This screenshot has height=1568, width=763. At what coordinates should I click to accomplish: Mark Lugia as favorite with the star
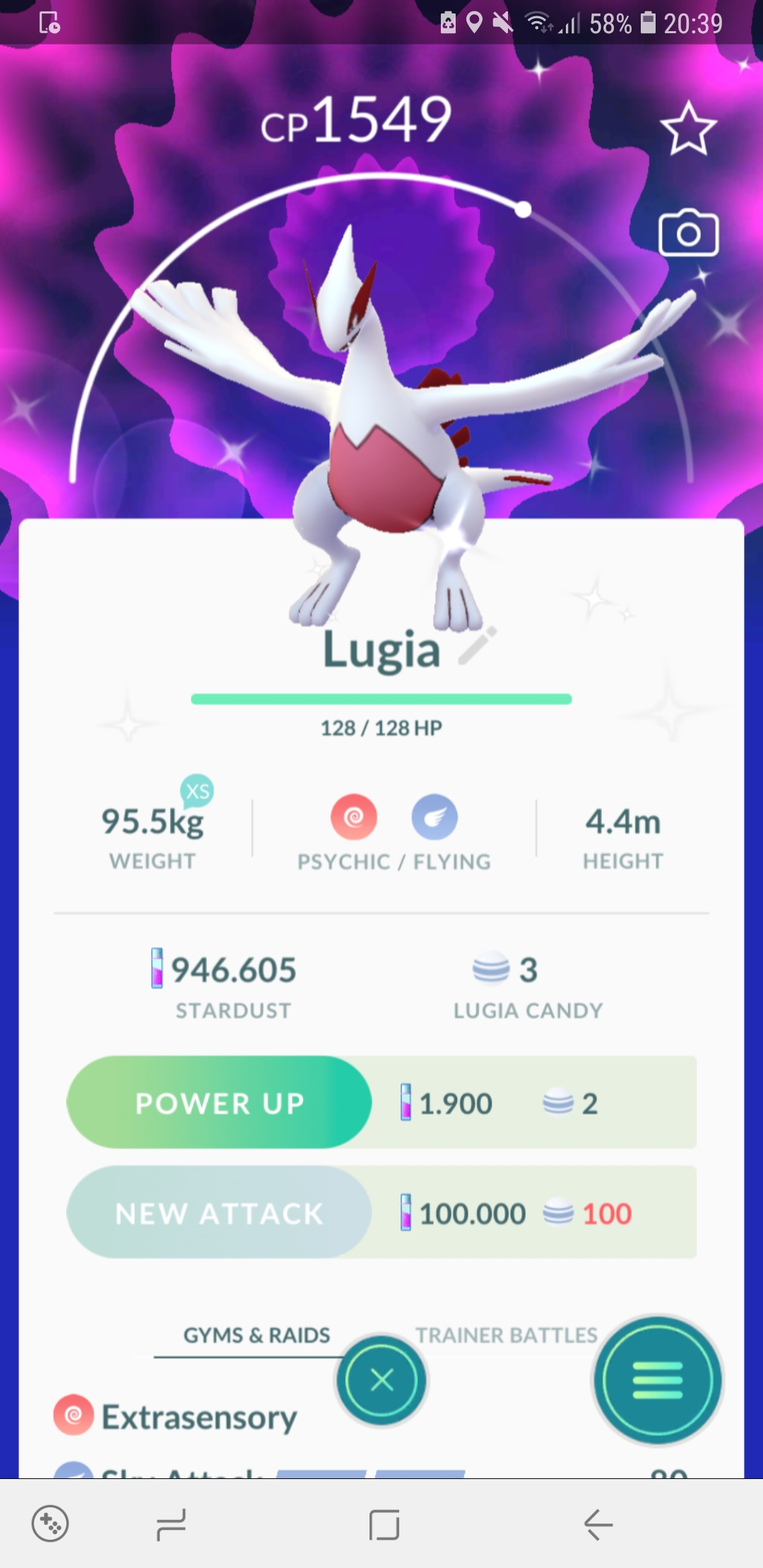pos(688,129)
